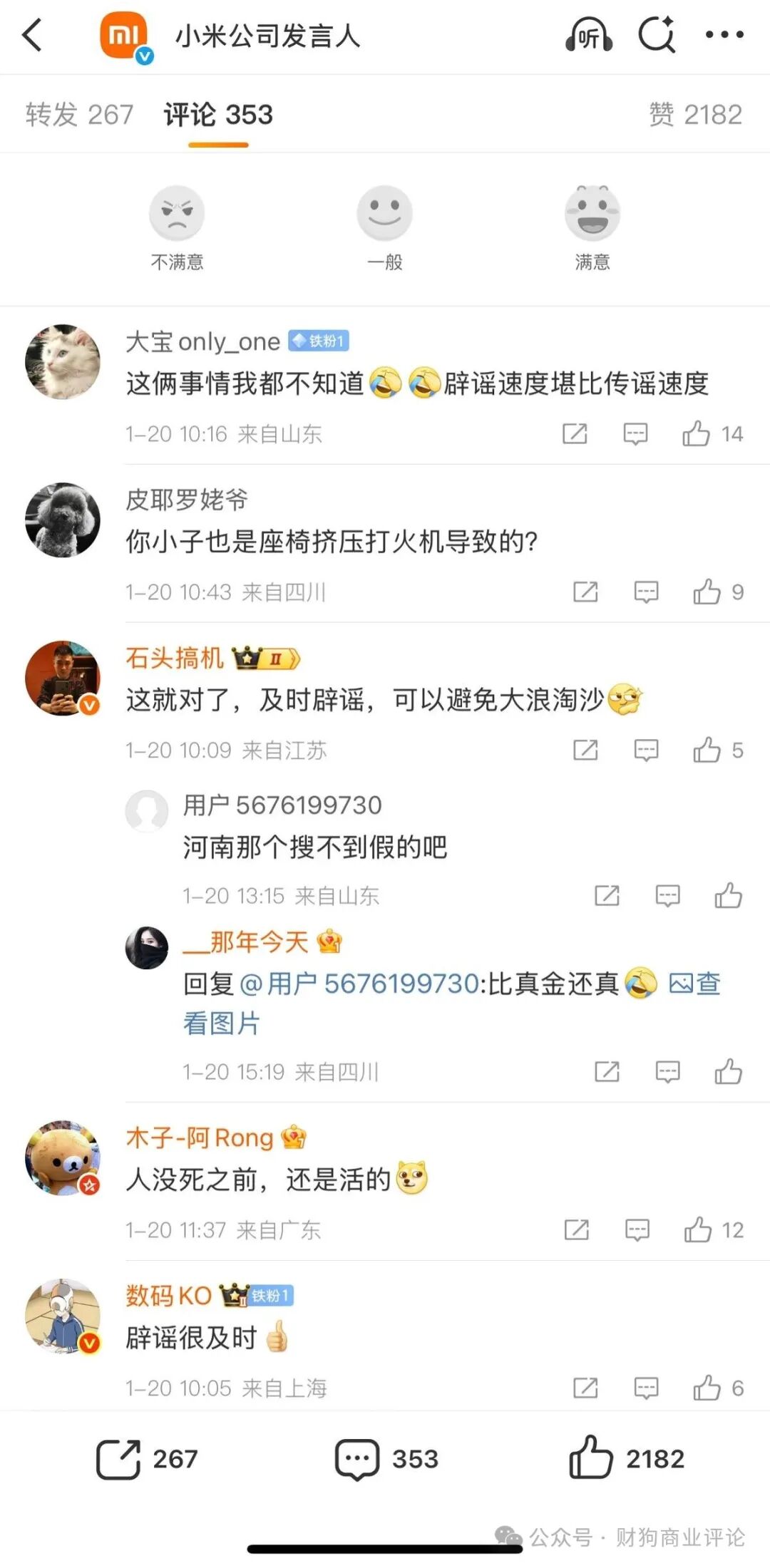The height and width of the screenshot is (1568, 770).
Task: Like the comment by 用户5676199730
Action: pos(729,895)
